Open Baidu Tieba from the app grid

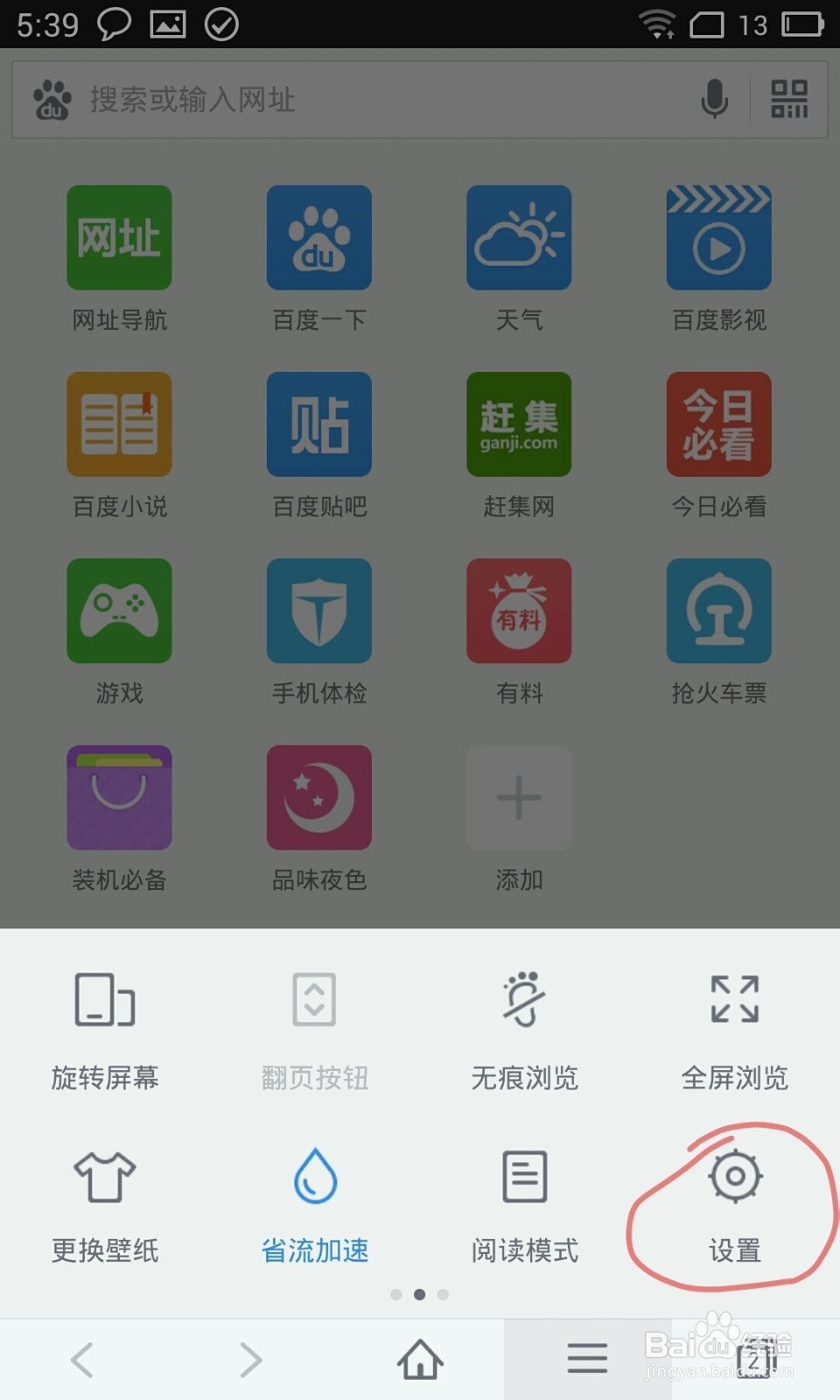coord(318,424)
